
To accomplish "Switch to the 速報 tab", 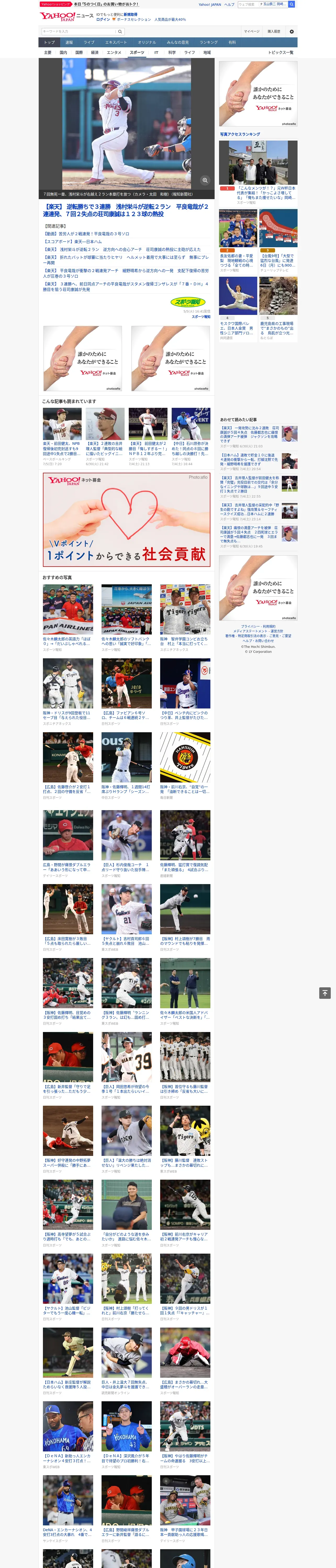I will [69, 43].
